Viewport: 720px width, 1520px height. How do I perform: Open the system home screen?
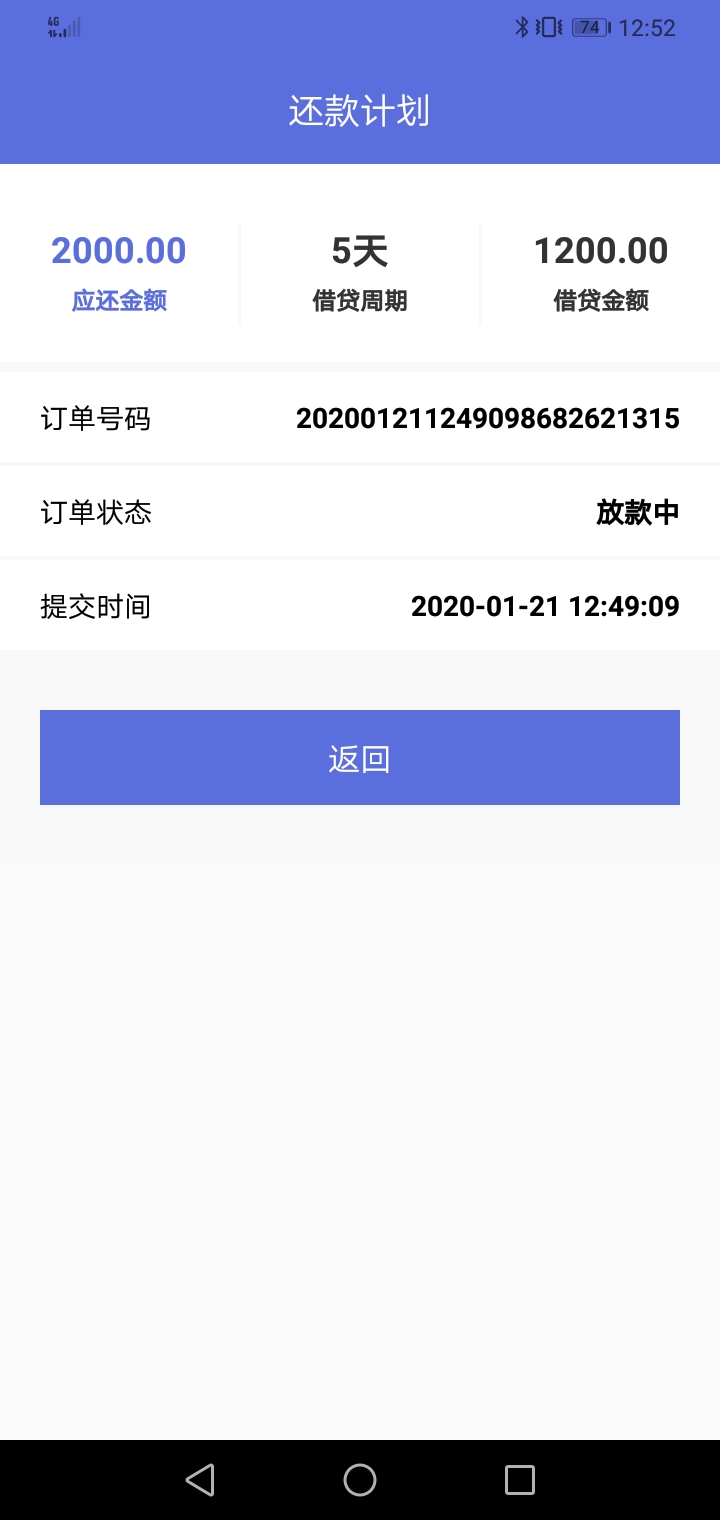click(360, 1479)
